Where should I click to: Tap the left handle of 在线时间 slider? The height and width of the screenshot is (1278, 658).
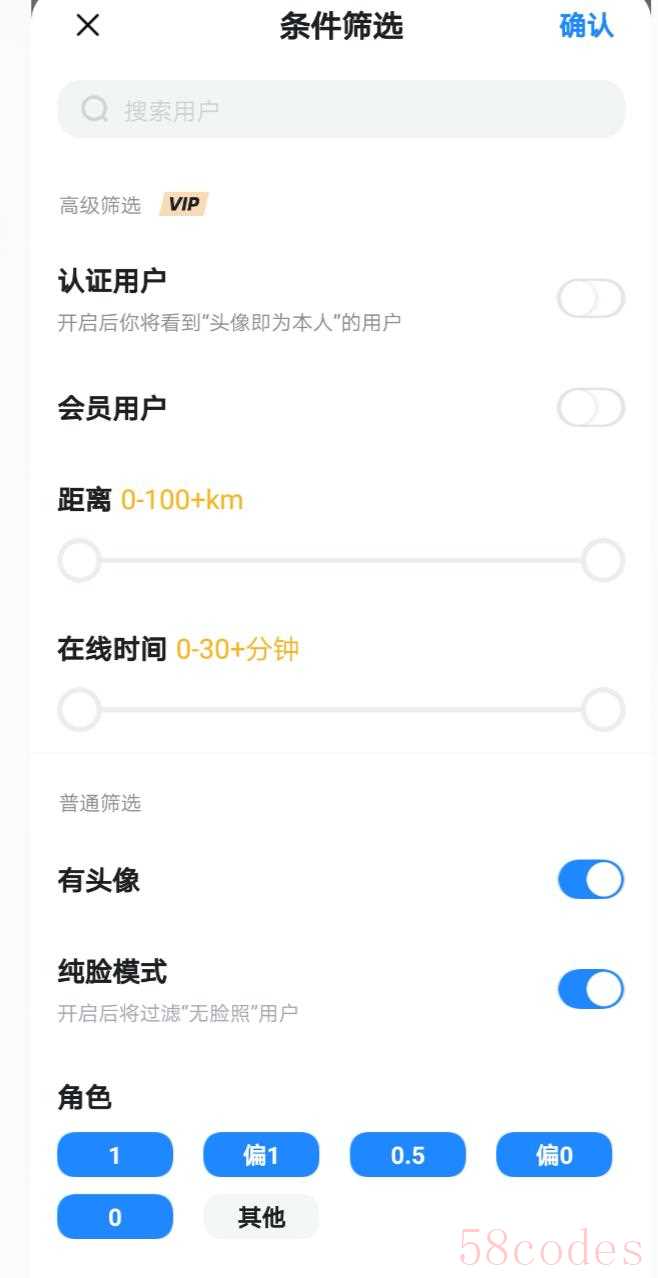(80, 710)
